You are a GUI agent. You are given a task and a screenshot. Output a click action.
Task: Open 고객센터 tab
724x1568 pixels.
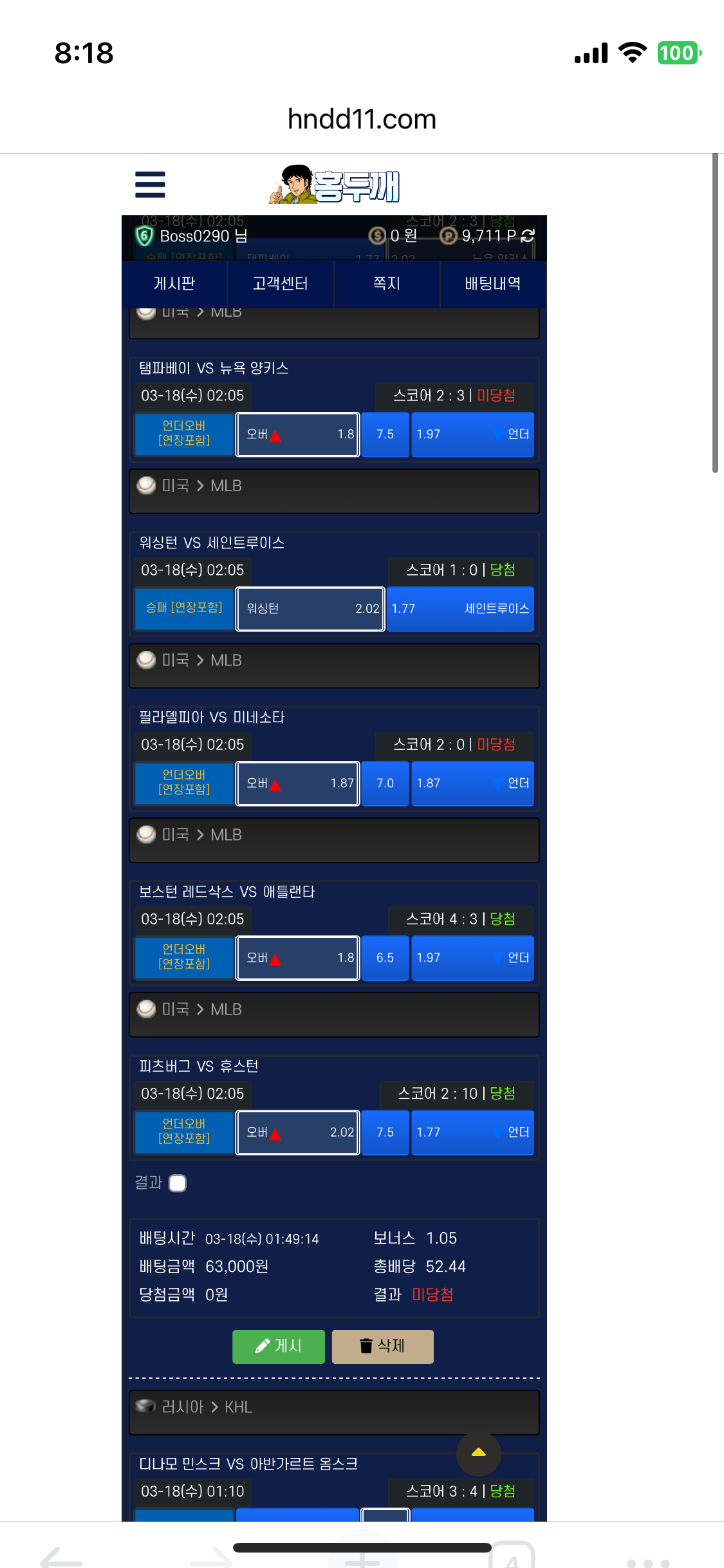[x=281, y=284]
